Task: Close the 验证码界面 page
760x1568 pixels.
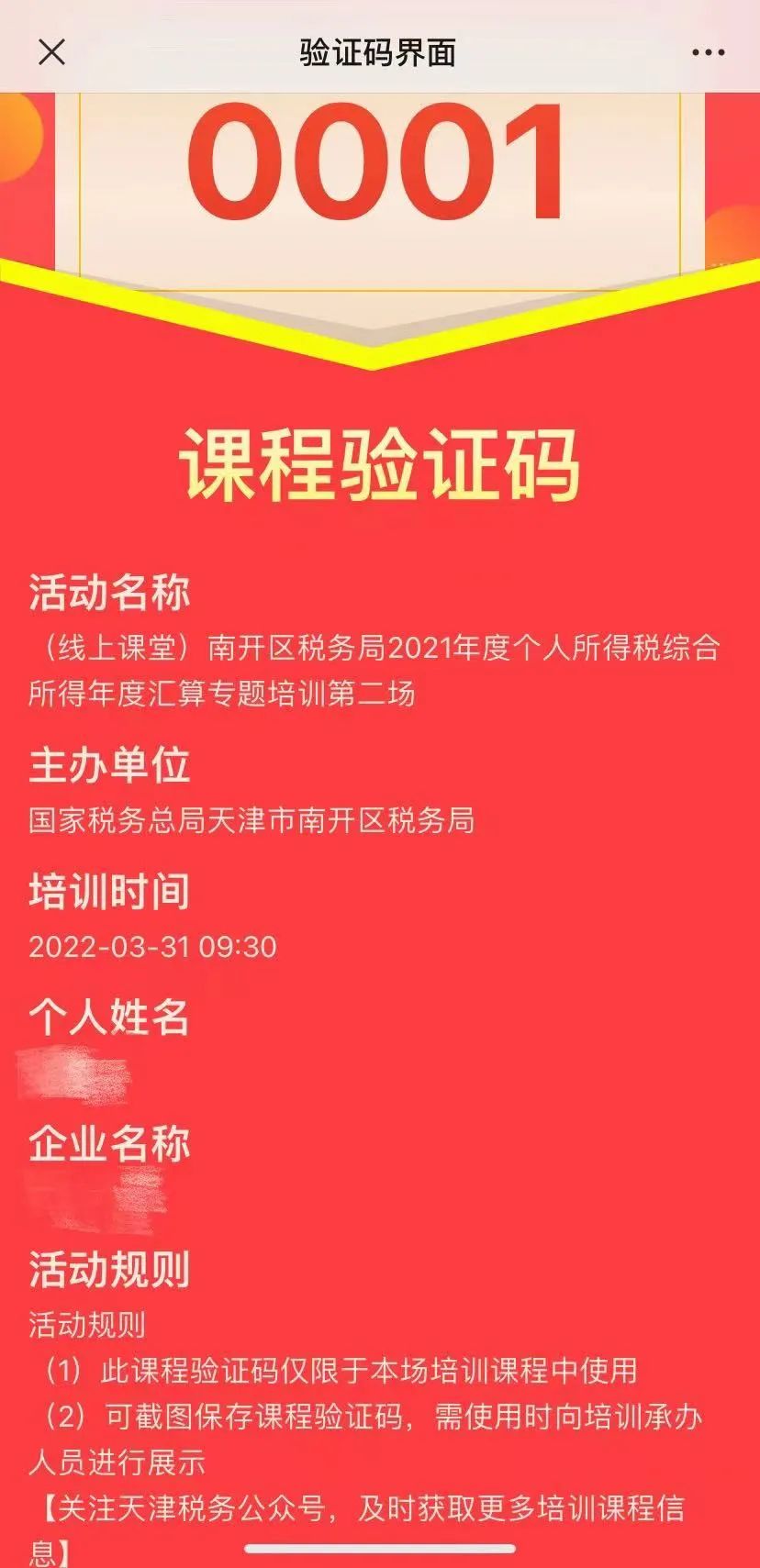Action: pos(52,52)
